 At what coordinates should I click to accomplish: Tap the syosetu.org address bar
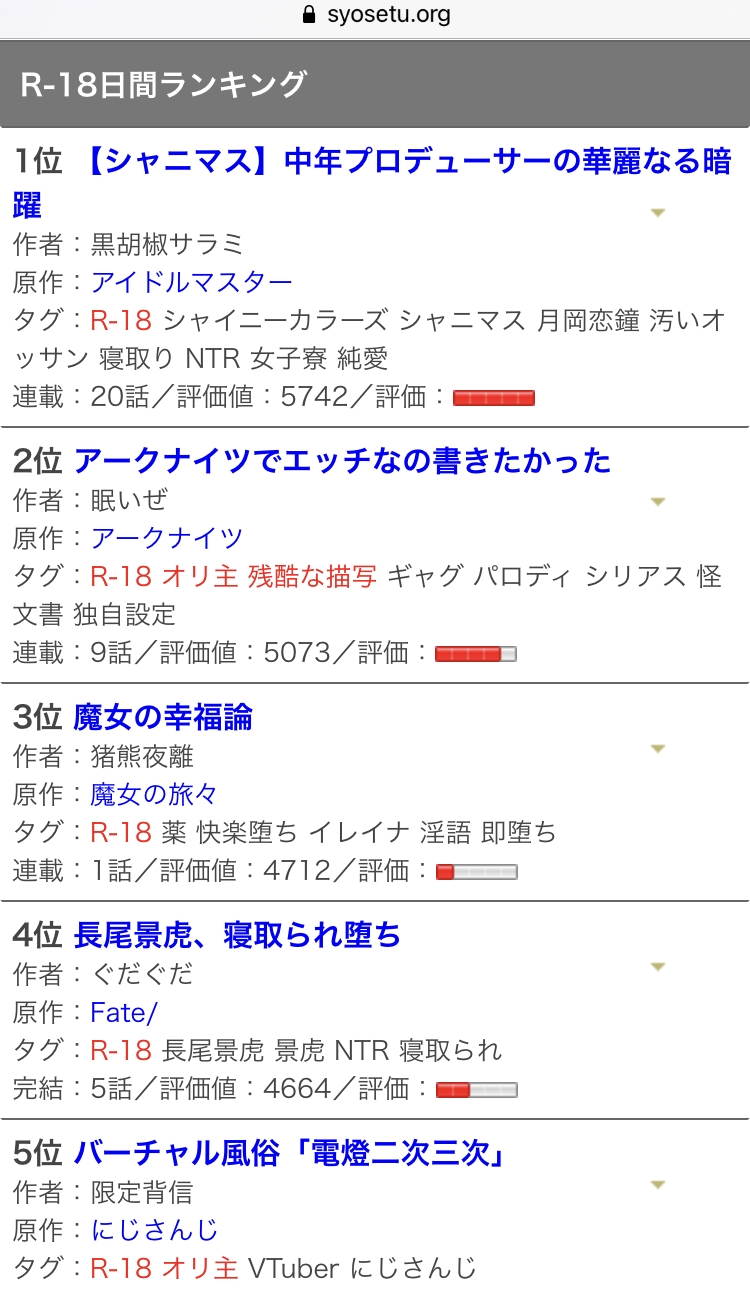(375, 15)
